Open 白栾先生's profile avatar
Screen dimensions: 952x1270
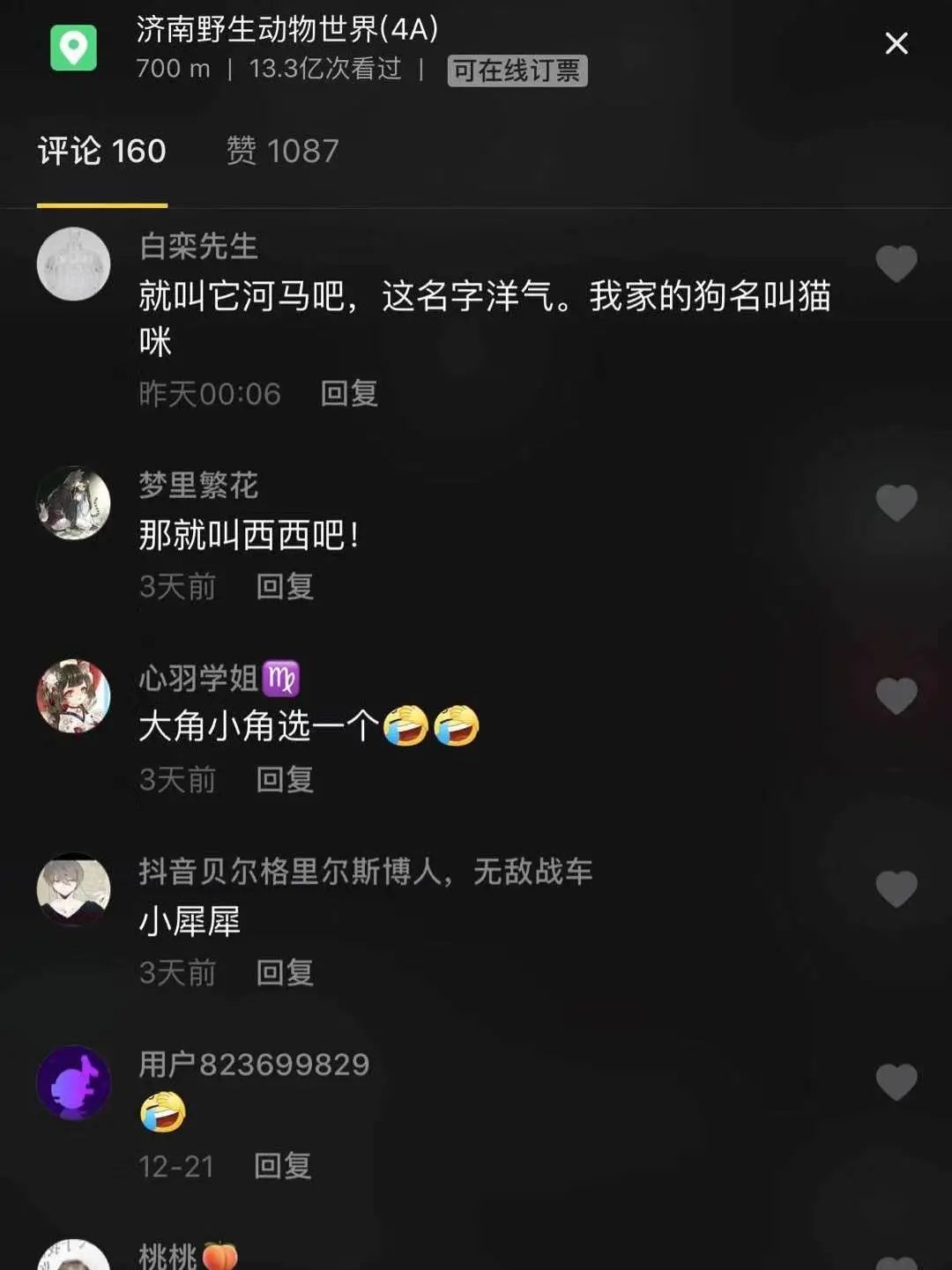tap(73, 264)
